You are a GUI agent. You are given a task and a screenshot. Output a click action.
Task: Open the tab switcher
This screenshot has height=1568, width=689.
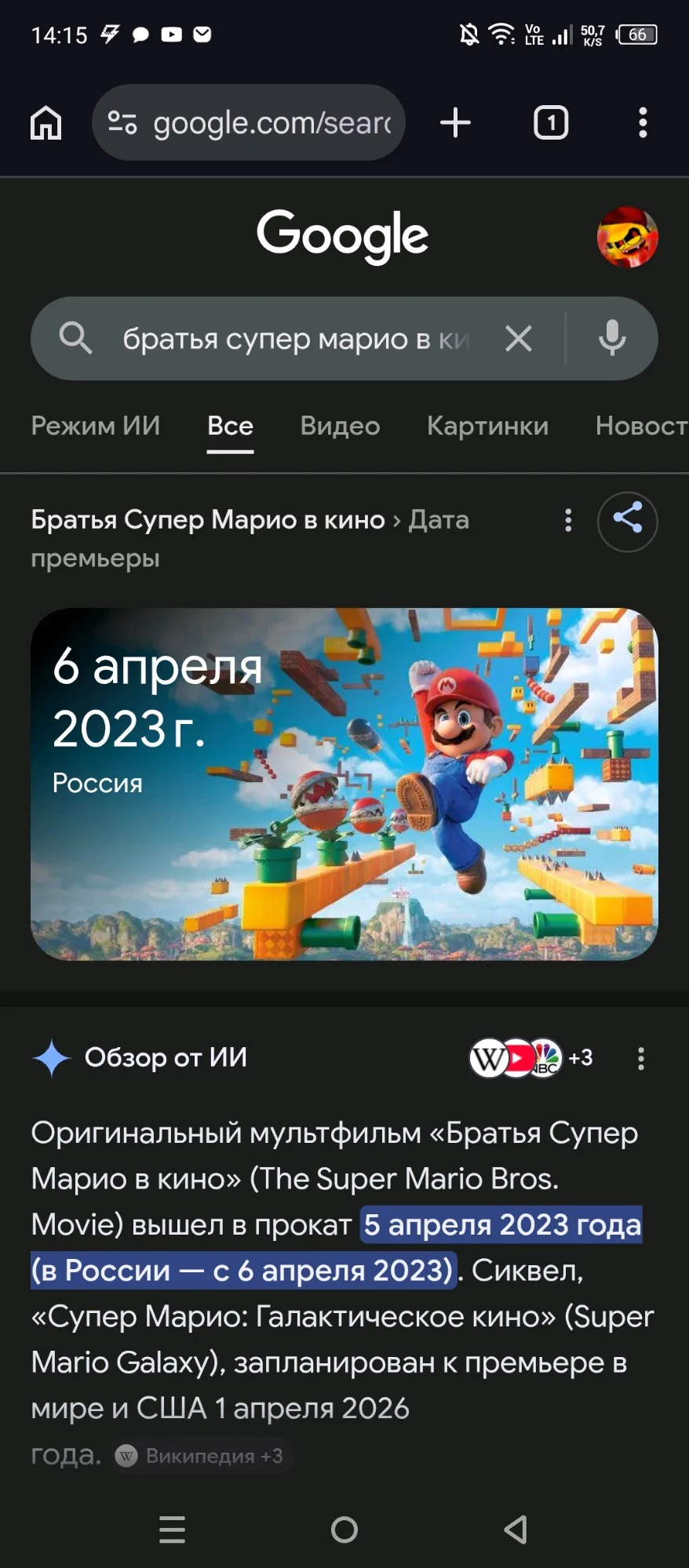(x=551, y=123)
